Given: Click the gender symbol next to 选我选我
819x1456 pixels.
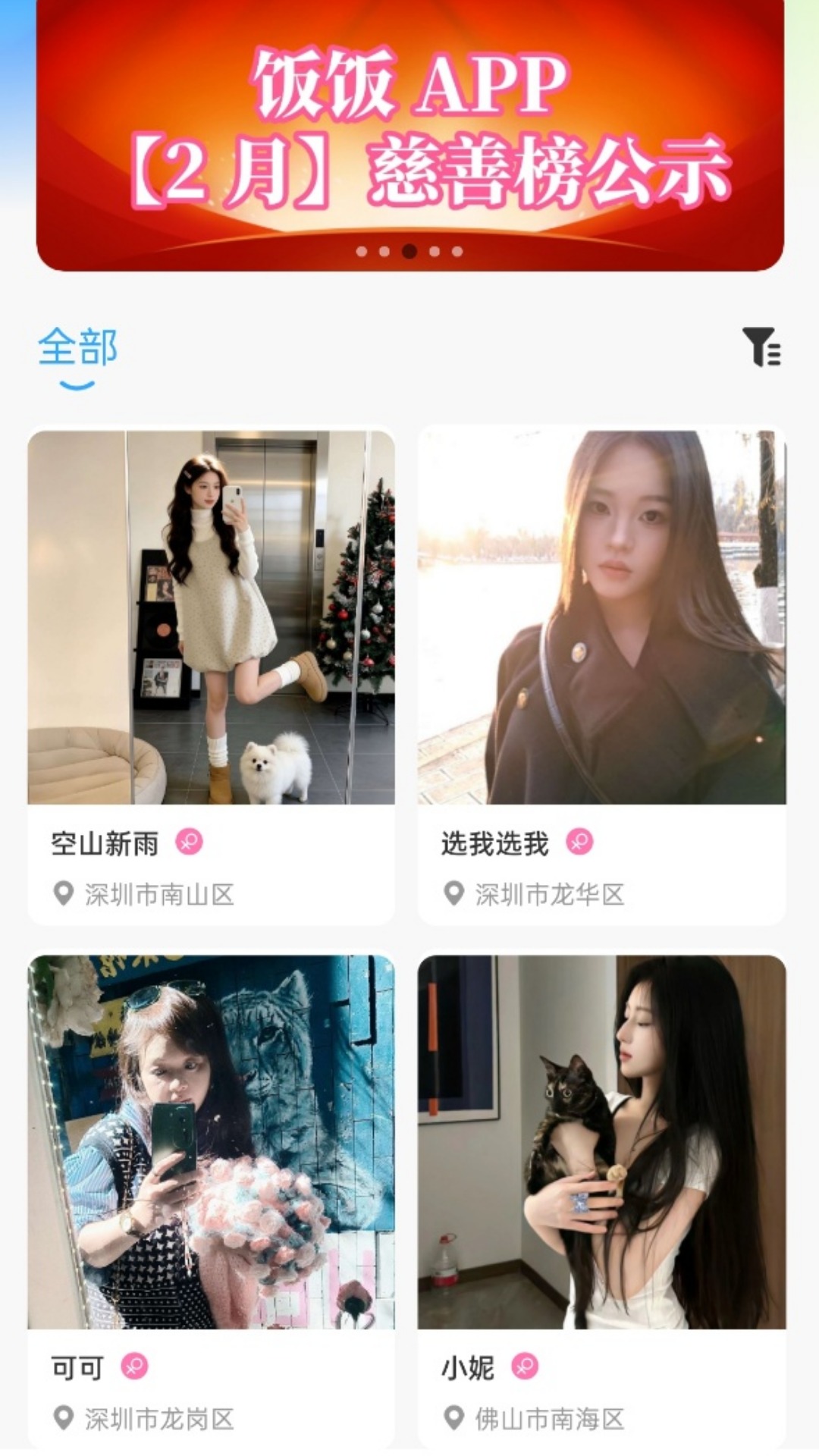Looking at the screenshot, I should [x=580, y=843].
